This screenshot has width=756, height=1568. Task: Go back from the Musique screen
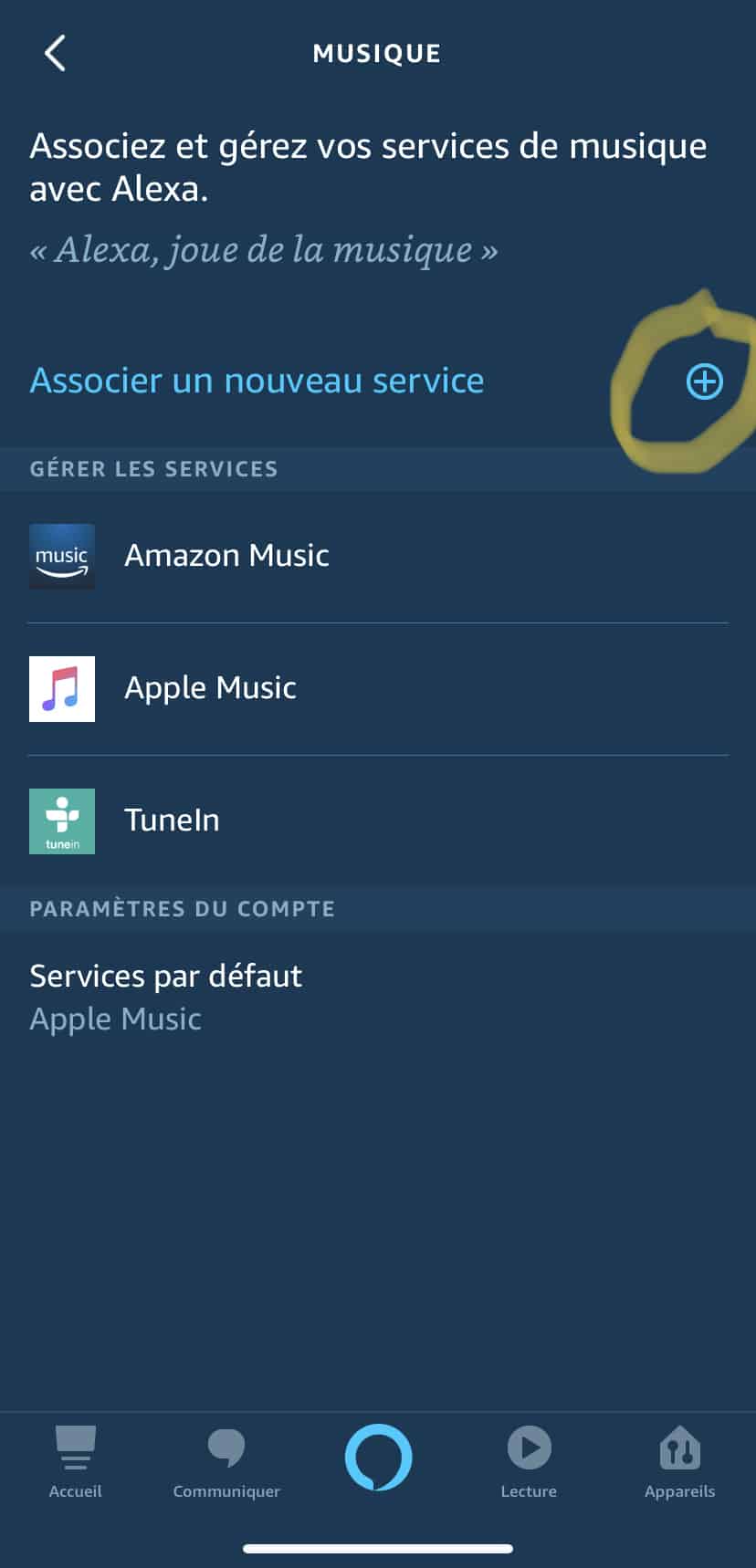click(56, 53)
